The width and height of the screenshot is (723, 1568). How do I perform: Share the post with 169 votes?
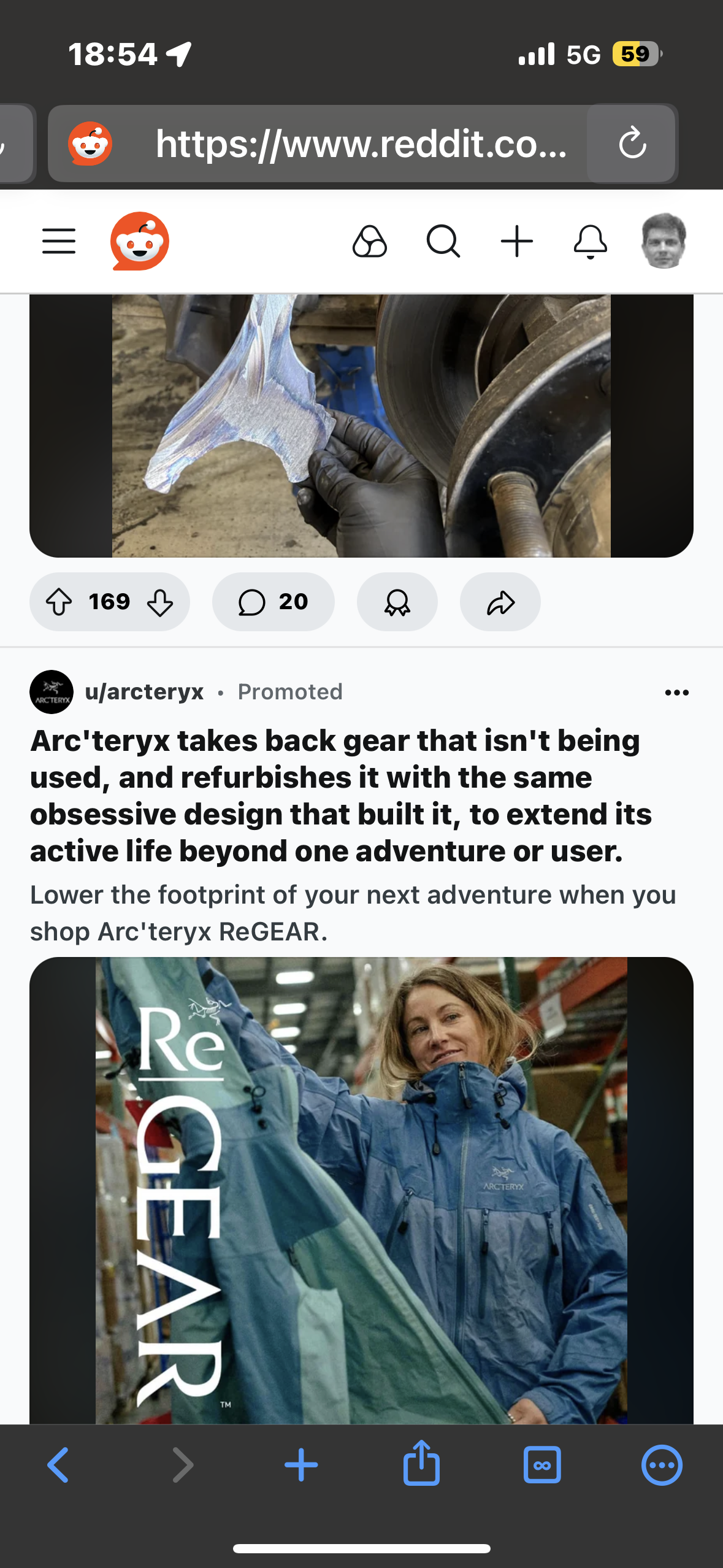click(x=500, y=602)
